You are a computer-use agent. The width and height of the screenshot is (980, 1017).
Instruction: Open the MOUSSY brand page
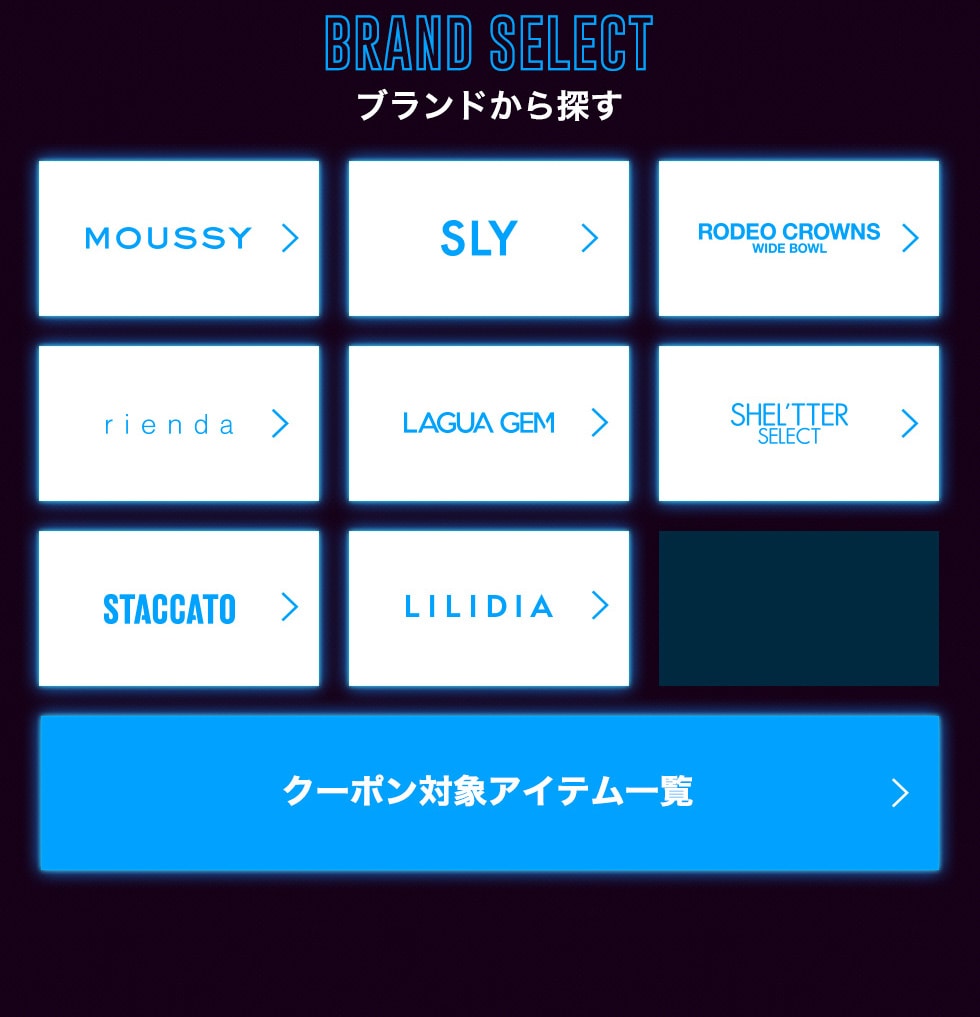pyautogui.click(x=179, y=238)
